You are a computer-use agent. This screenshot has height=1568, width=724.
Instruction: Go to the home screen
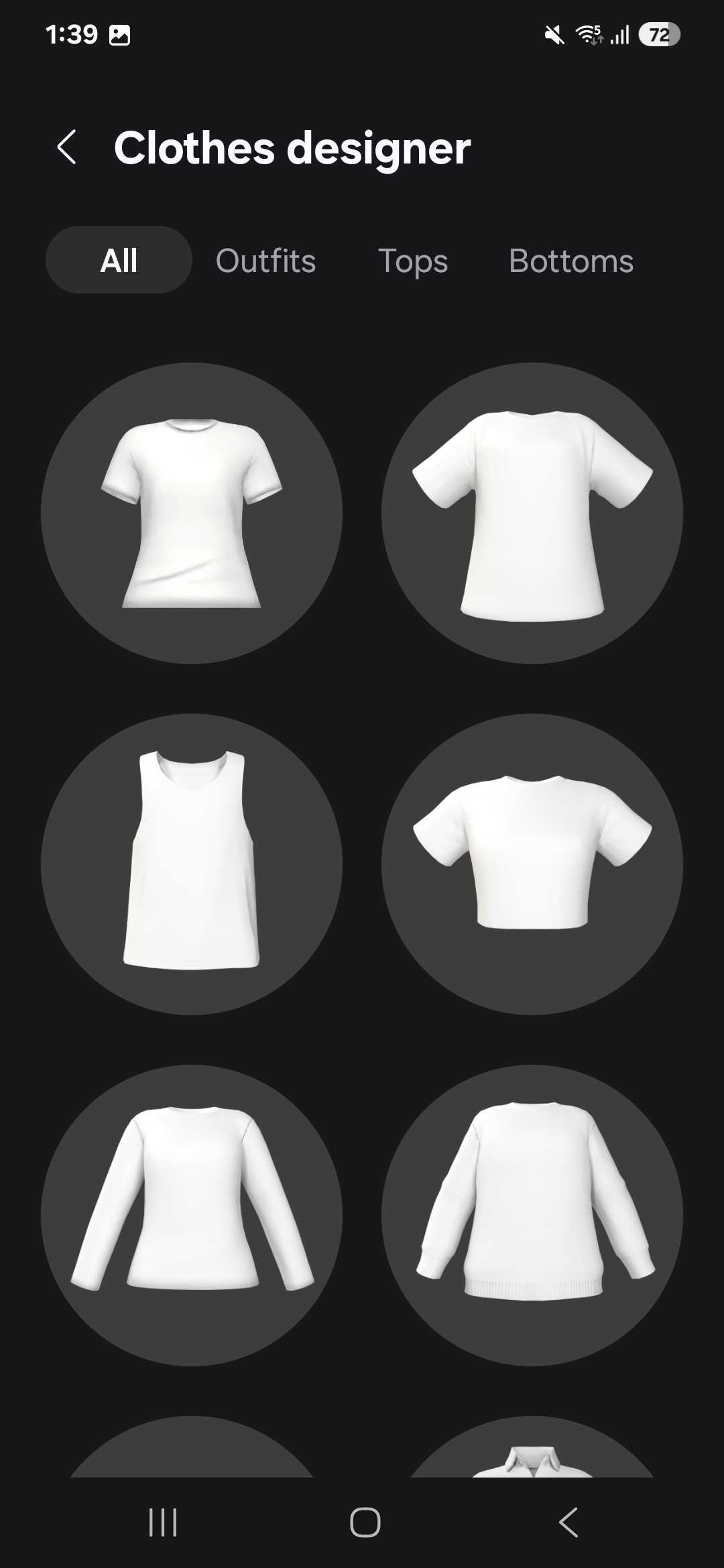click(365, 1522)
